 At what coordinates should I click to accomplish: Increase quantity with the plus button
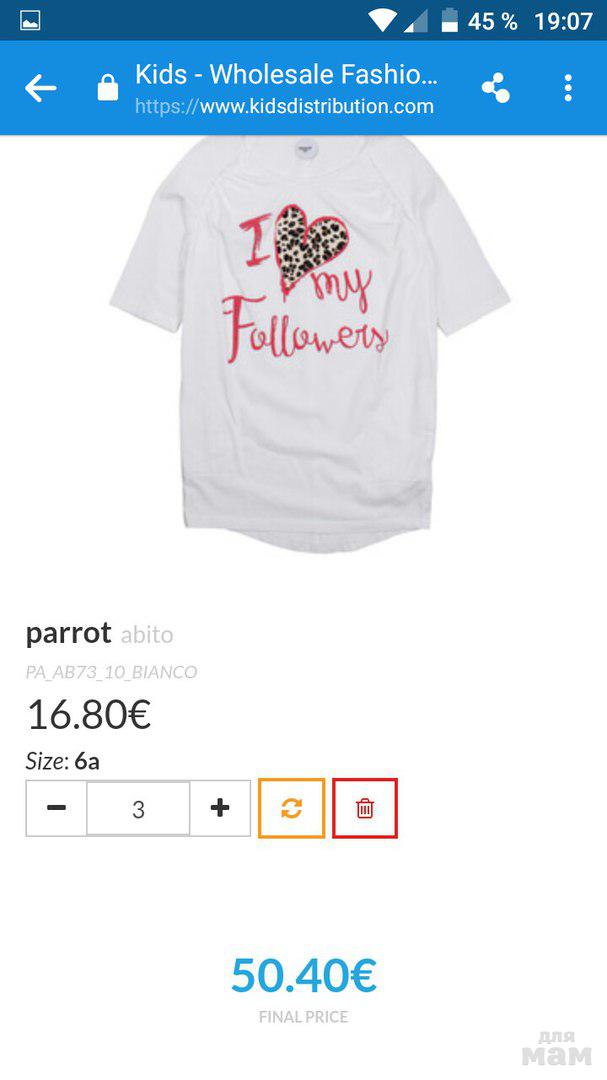pyautogui.click(x=220, y=808)
